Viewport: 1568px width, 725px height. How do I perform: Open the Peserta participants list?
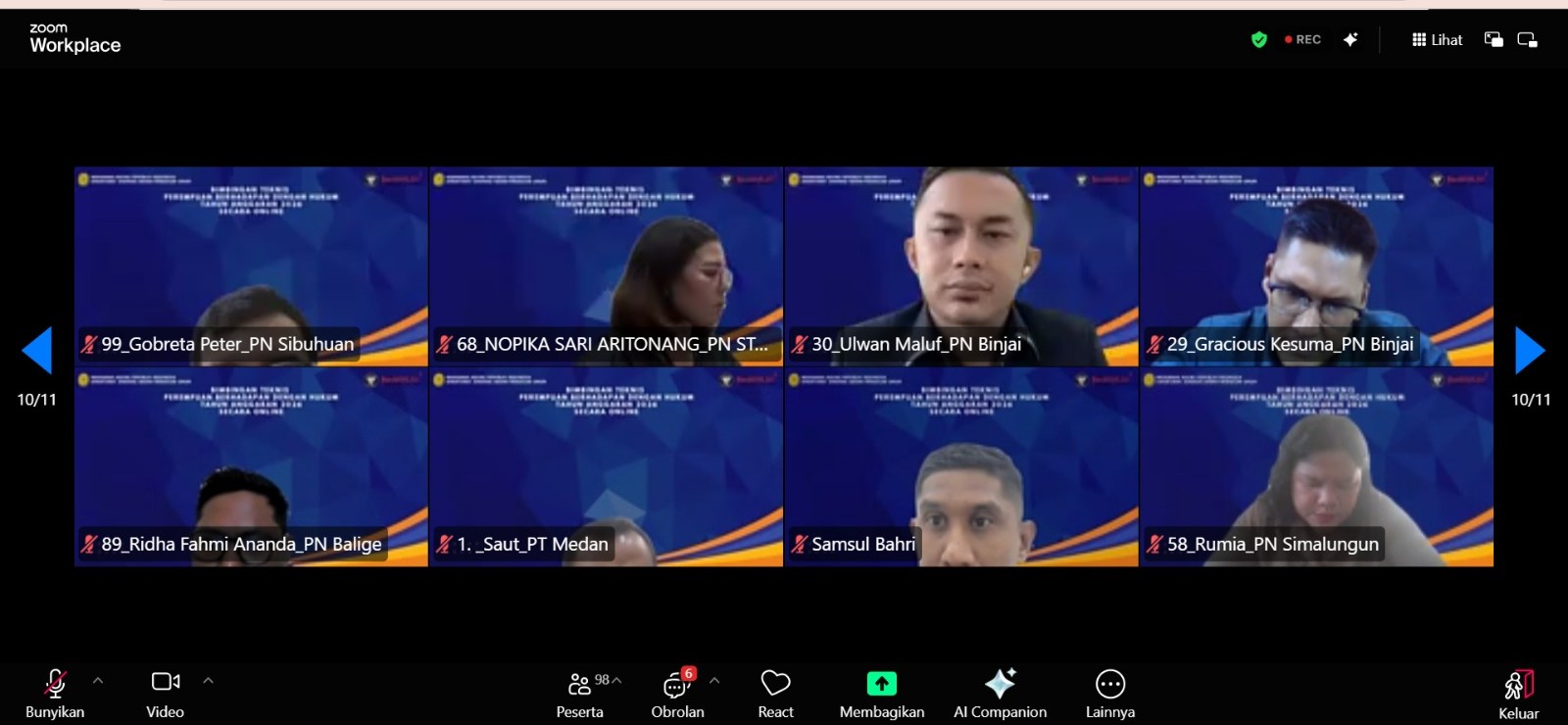click(580, 692)
